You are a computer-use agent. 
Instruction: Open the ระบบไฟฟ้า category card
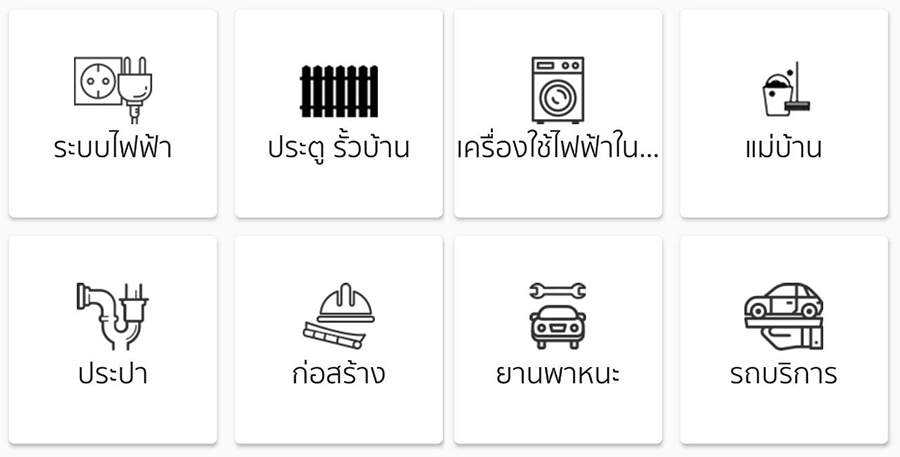[113, 114]
